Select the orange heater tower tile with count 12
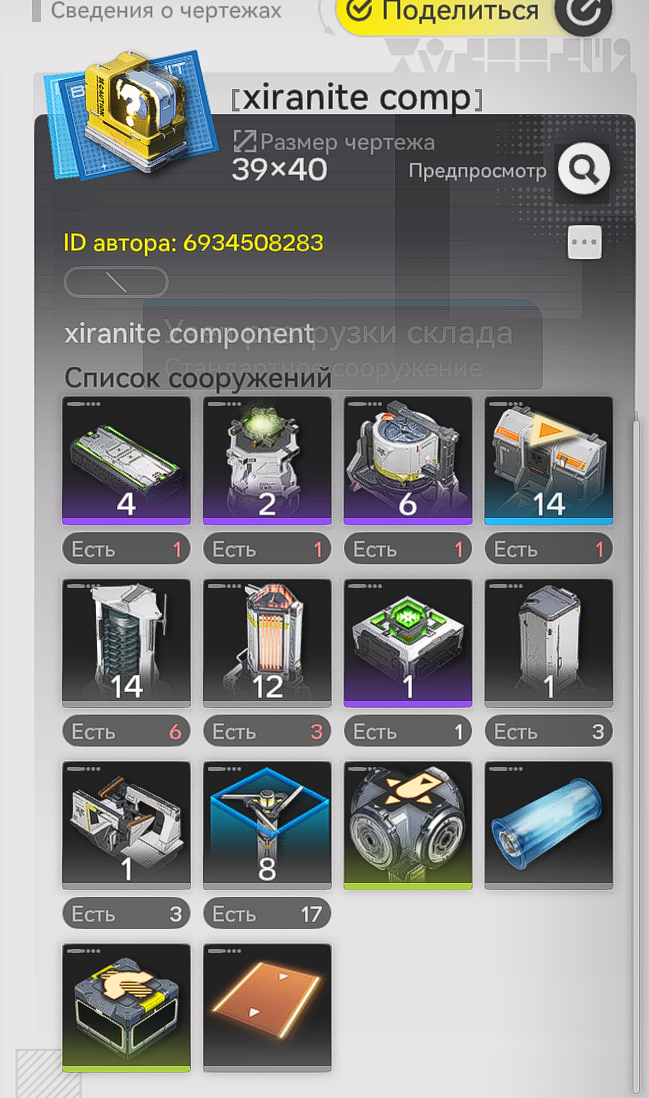This screenshot has height=1098, width=649. pos(267,642)
